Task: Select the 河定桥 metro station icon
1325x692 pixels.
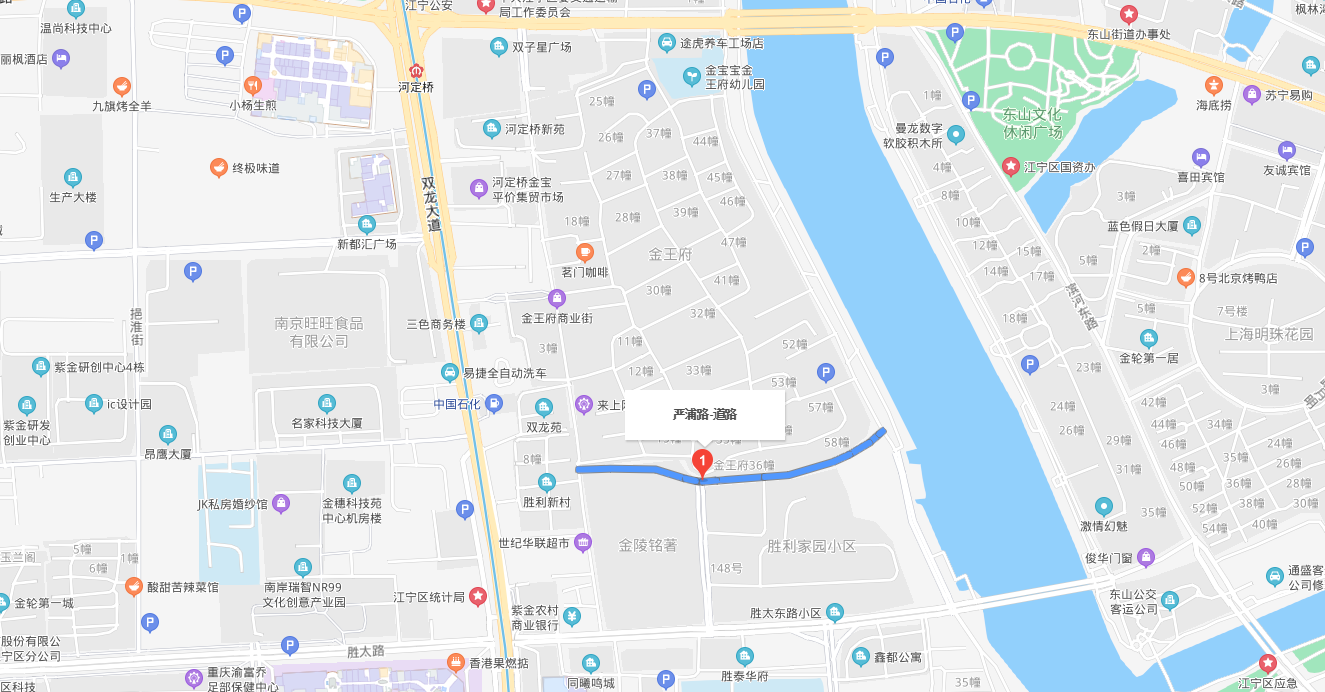Action: pyautogui.click(x=416, y=71)
